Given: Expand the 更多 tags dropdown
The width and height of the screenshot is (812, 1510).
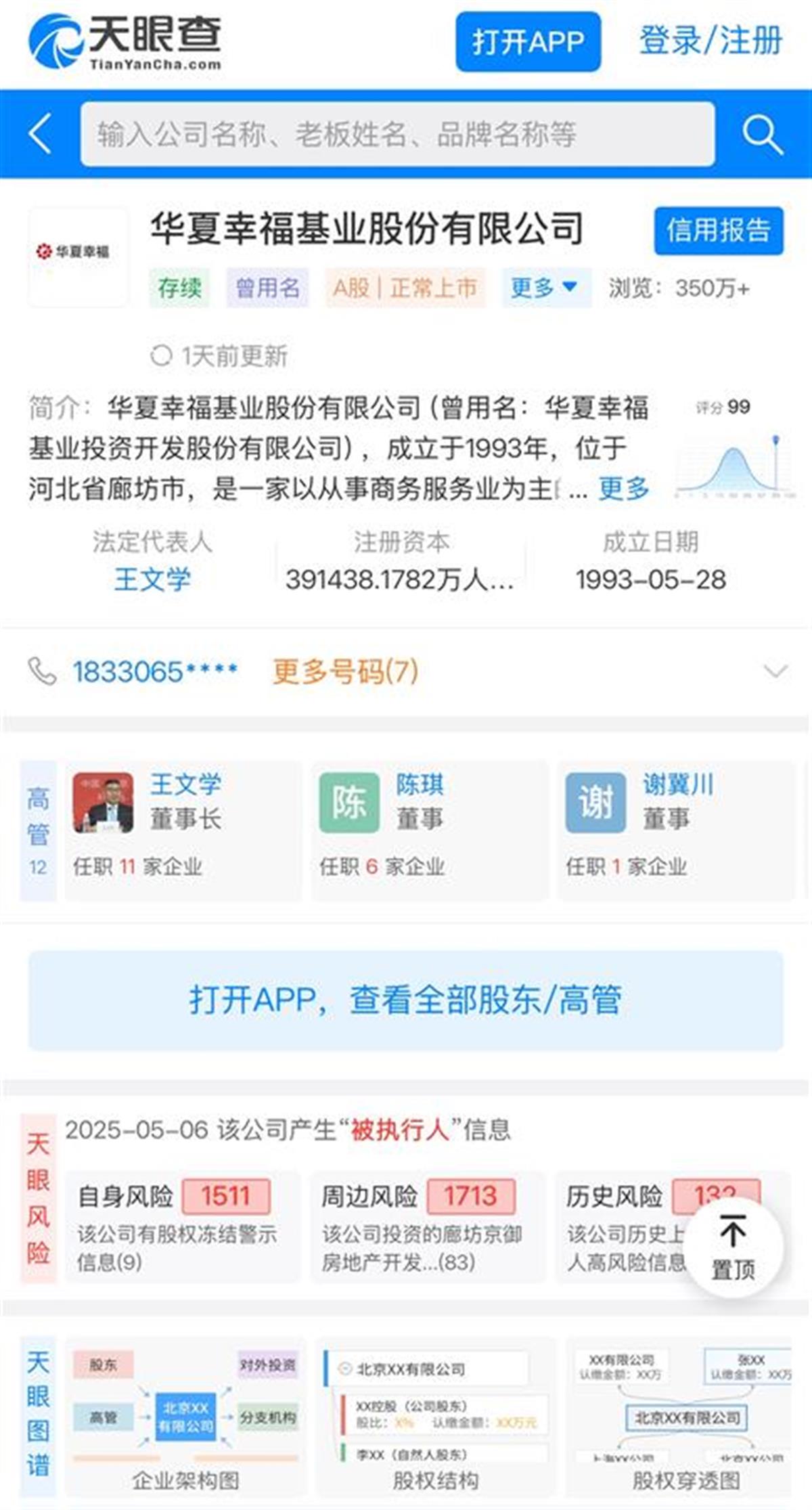Looking at the screenshot, I should pyautogui.click(x=545, y=288).
